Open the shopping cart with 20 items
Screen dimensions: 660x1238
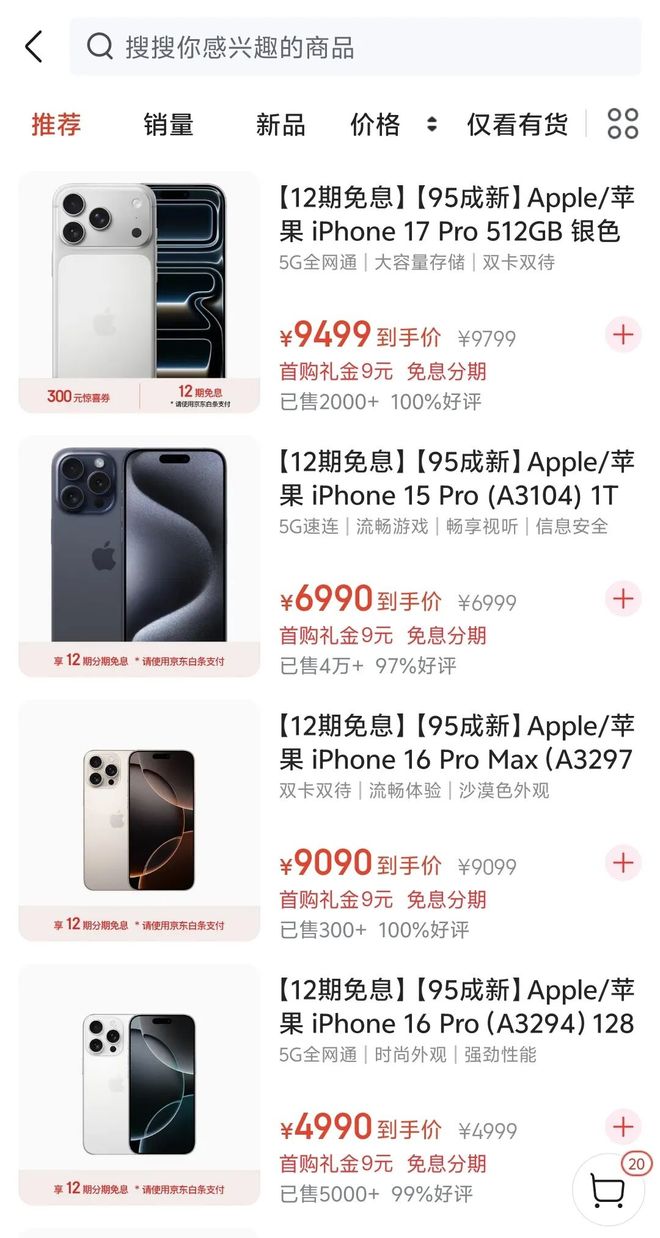[x=608, y=1190]
